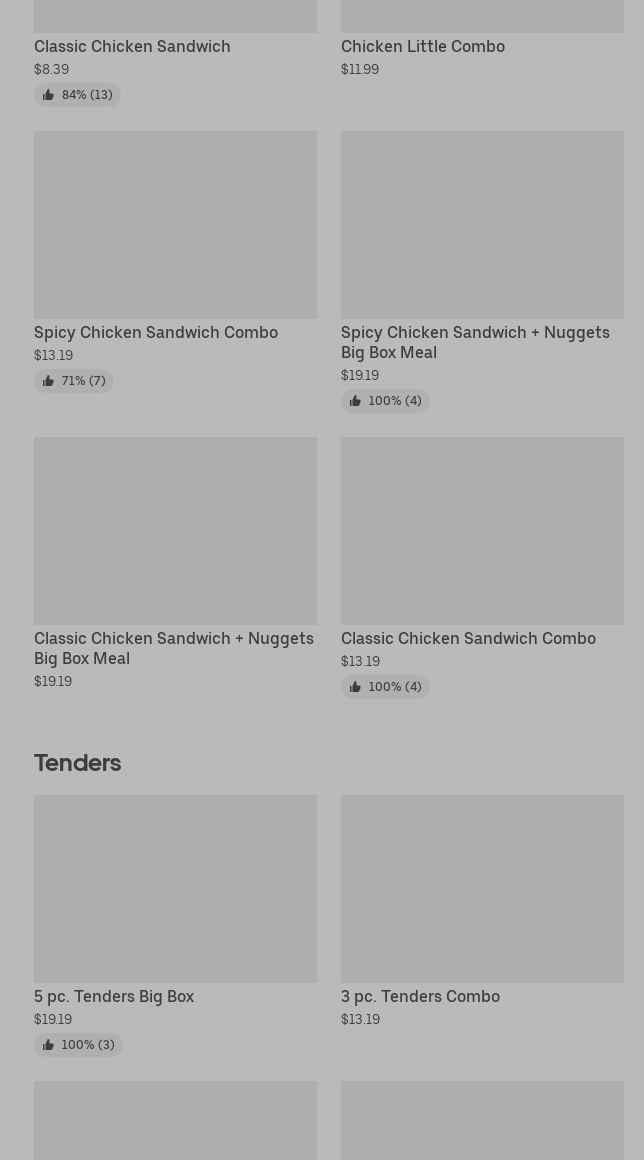Select the 3 pc. Tenders Combo
Screen dimensions: 644x1160
(482, 911)
